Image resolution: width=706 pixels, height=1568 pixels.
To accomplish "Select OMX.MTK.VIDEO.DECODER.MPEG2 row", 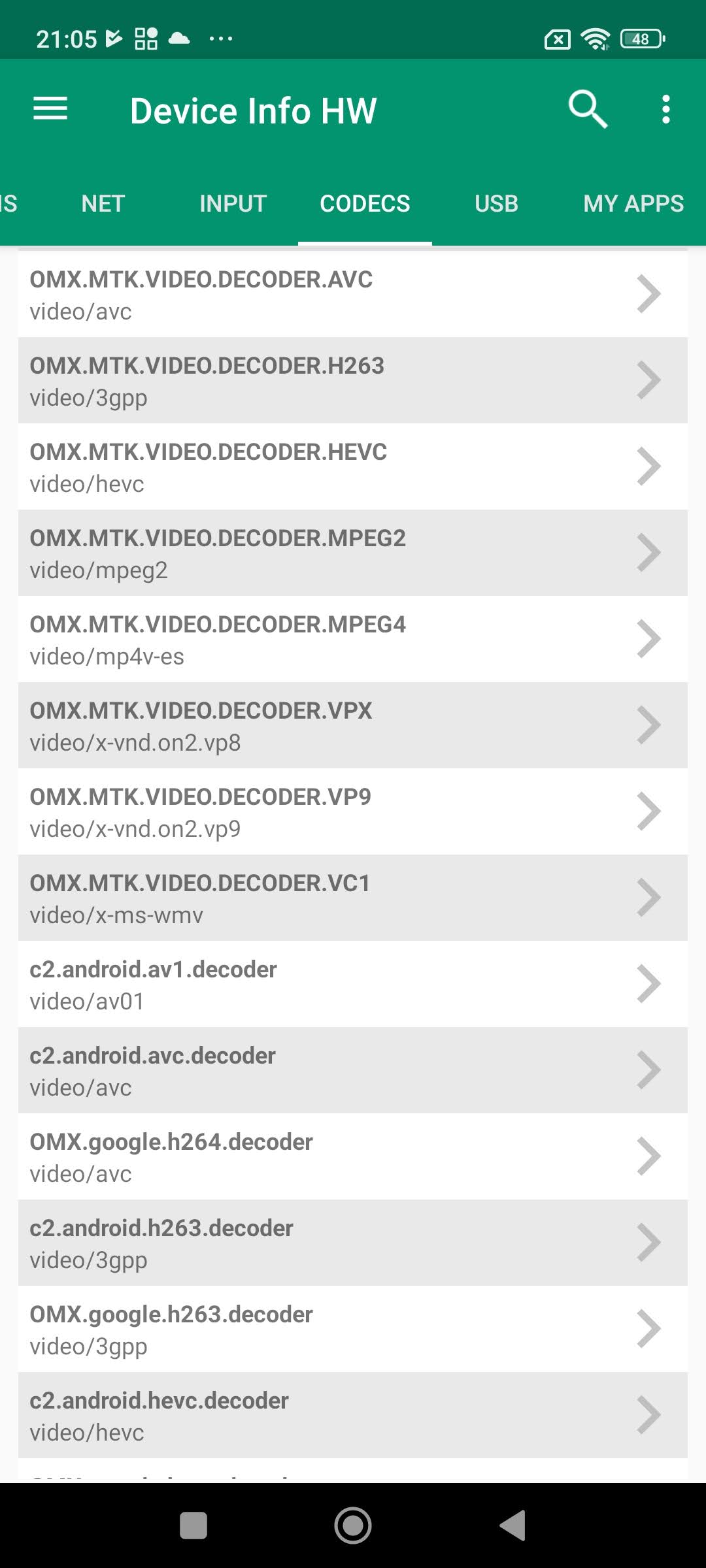I will 352,553.
